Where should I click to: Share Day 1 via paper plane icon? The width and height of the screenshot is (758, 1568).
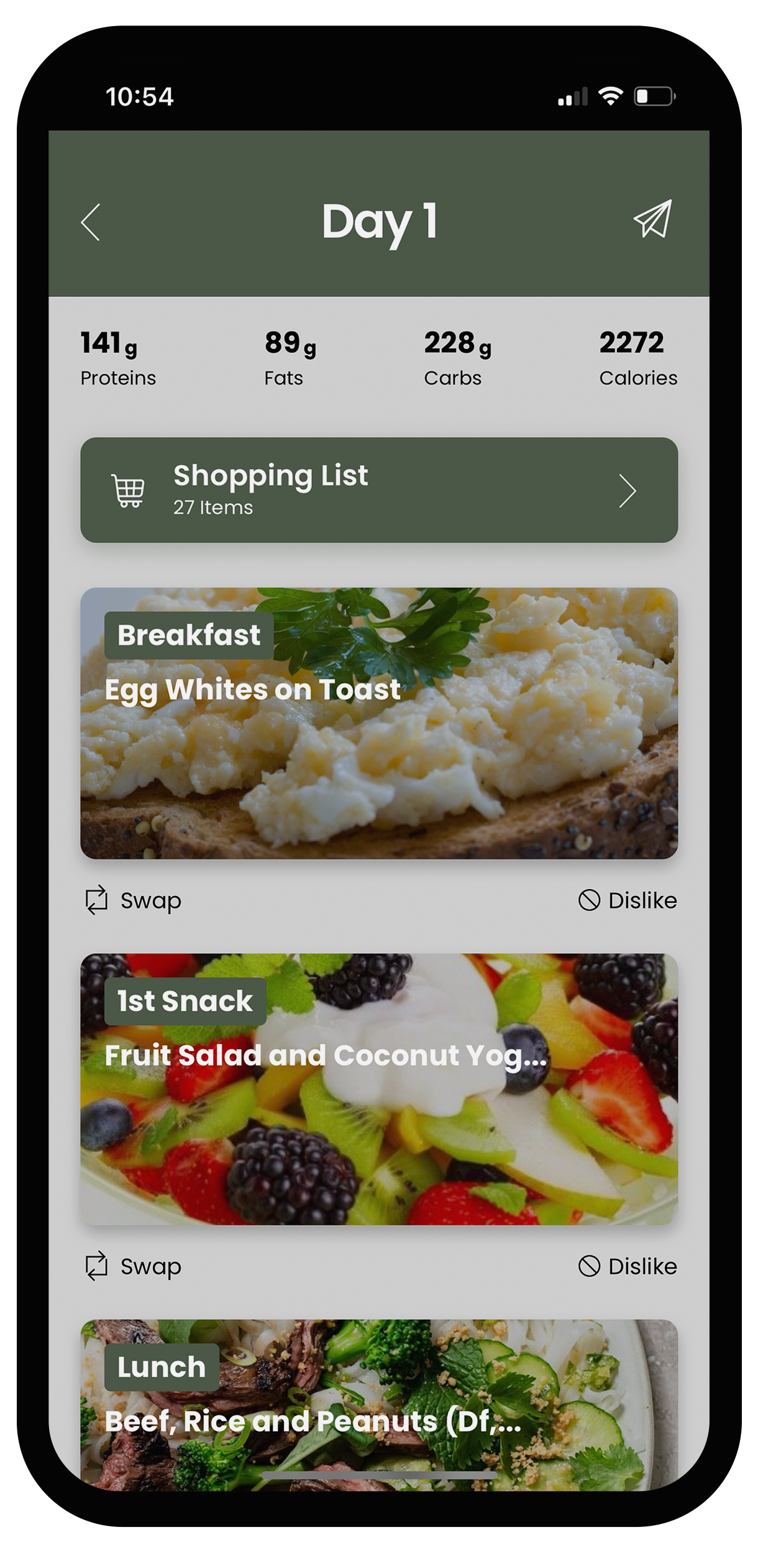[653, 219]
